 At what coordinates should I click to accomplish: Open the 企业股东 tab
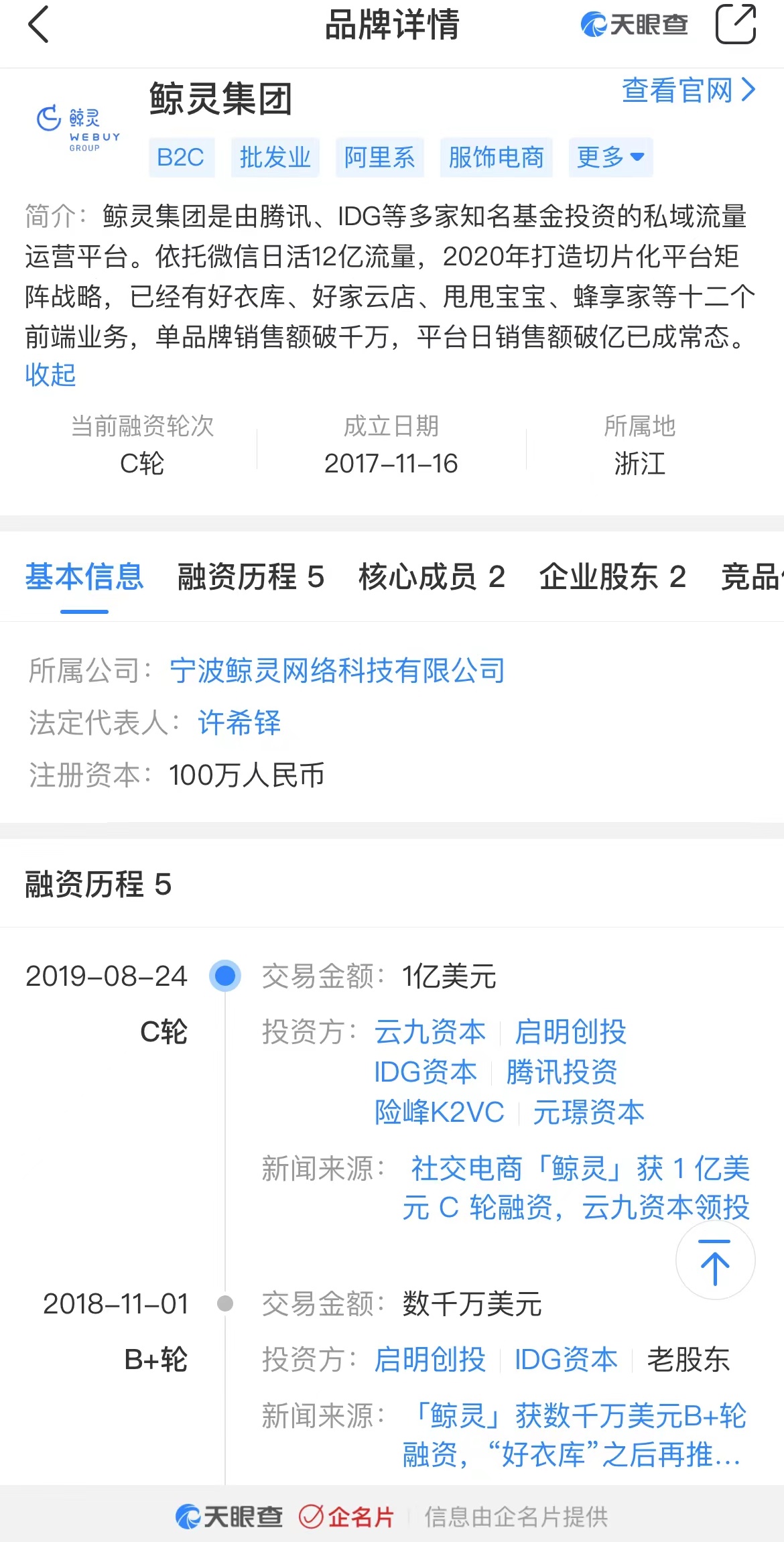[x=612, y=577]
